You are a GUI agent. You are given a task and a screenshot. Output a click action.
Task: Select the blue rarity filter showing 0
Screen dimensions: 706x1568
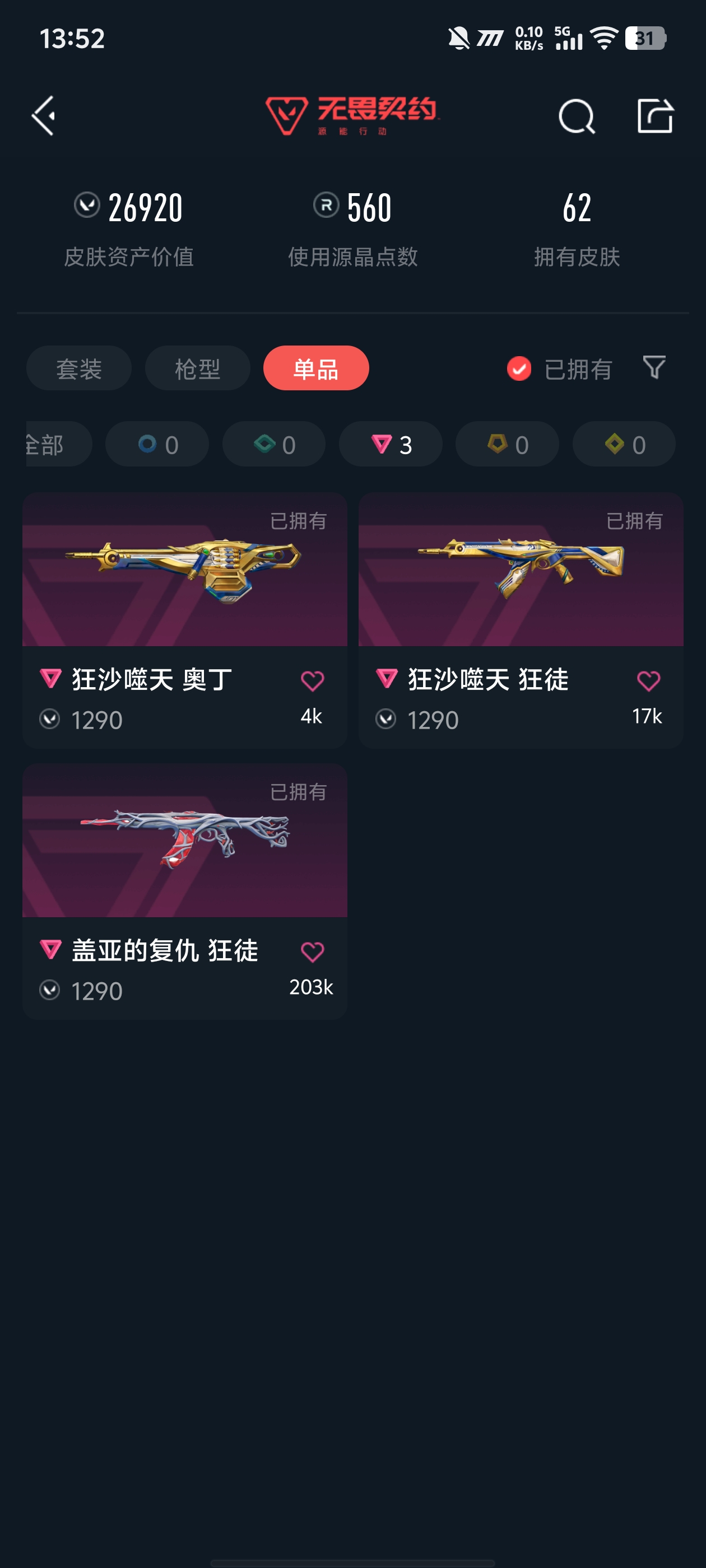pos(156,444)
